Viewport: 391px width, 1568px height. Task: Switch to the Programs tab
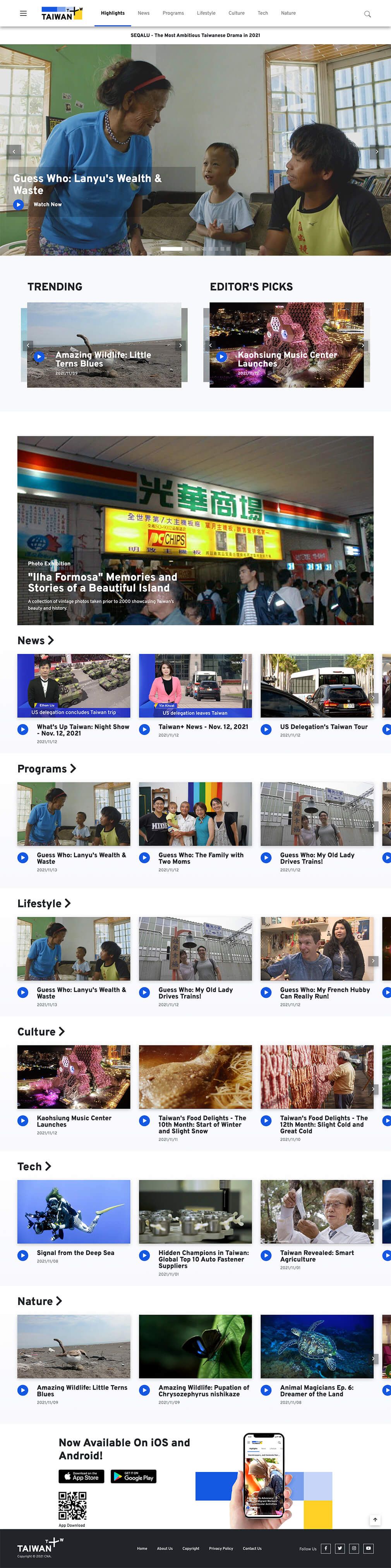173,13
